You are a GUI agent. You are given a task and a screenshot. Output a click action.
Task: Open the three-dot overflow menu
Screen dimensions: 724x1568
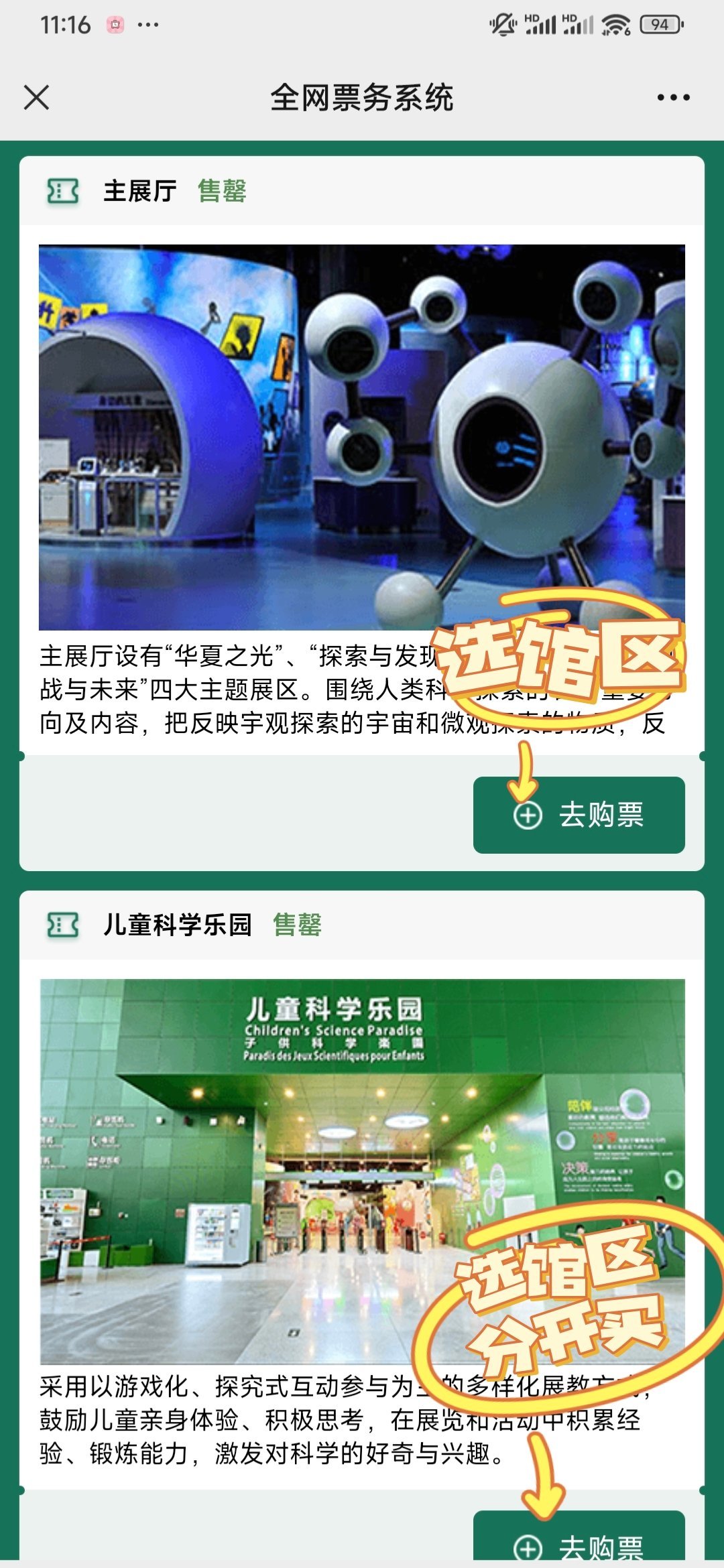[x=673, y=97]
